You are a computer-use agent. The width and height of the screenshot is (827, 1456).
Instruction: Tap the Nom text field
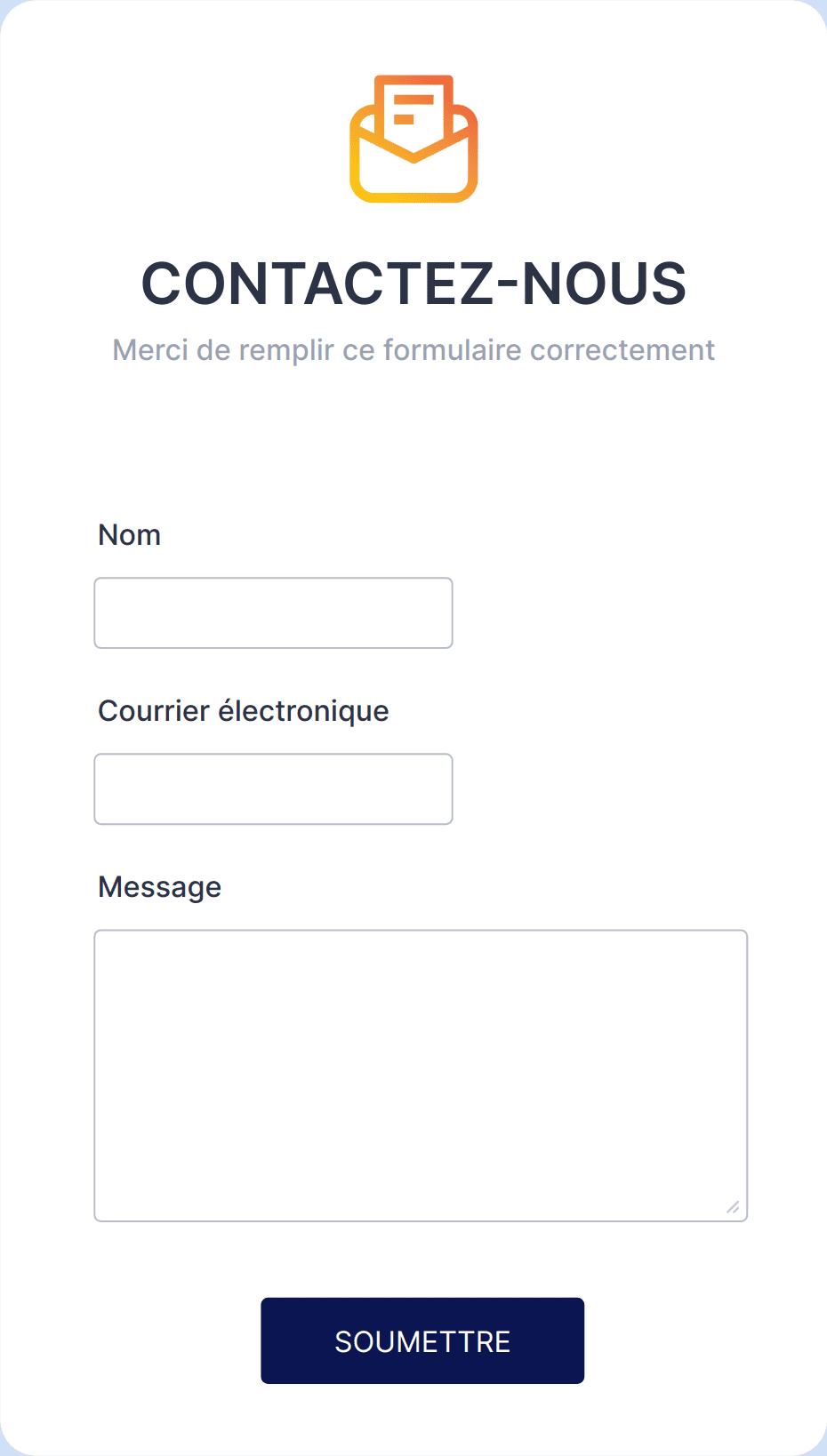[x=273, y=613]
